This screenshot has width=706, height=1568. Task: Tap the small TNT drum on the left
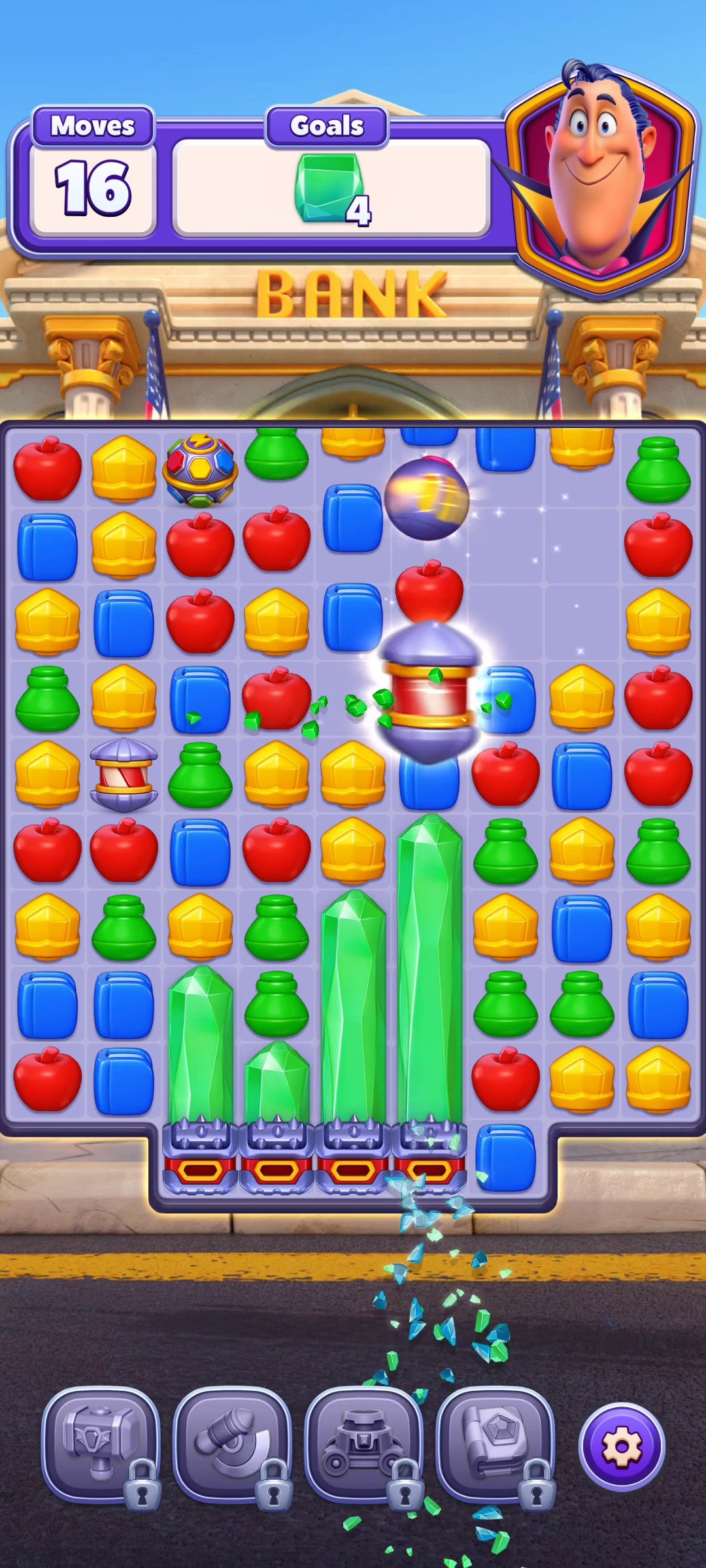point(124,774)
